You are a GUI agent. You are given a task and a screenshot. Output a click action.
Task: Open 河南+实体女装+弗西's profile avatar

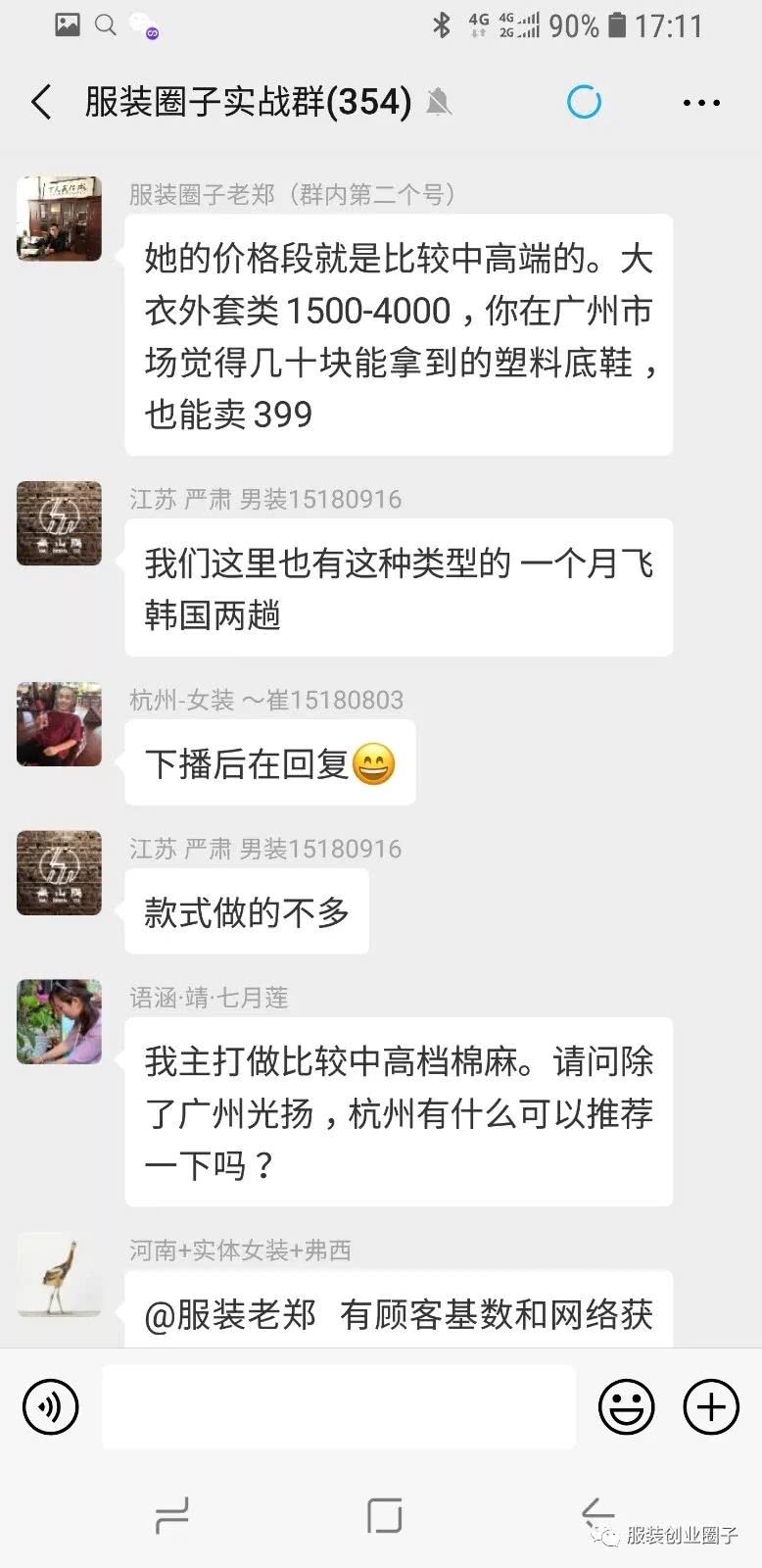(x=59, y=1274)
